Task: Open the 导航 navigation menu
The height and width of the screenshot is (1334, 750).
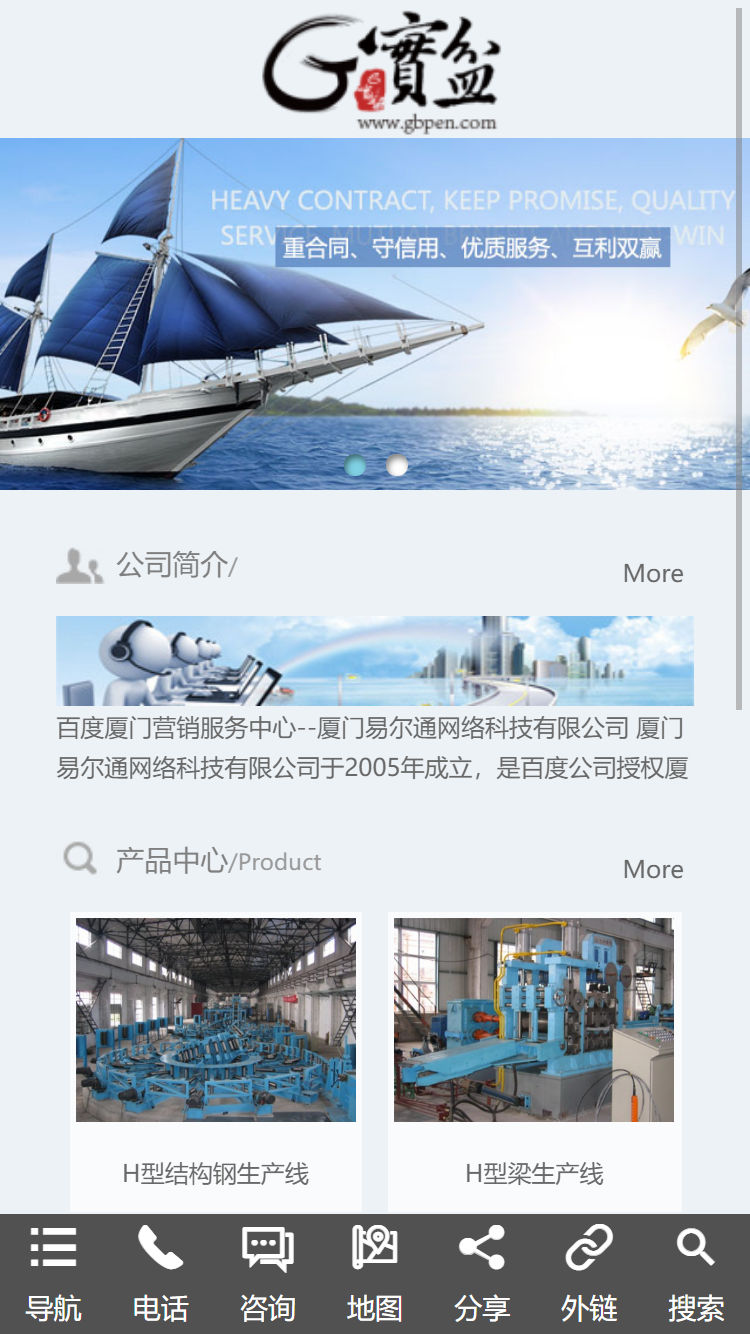Action: coord(54,1273)
